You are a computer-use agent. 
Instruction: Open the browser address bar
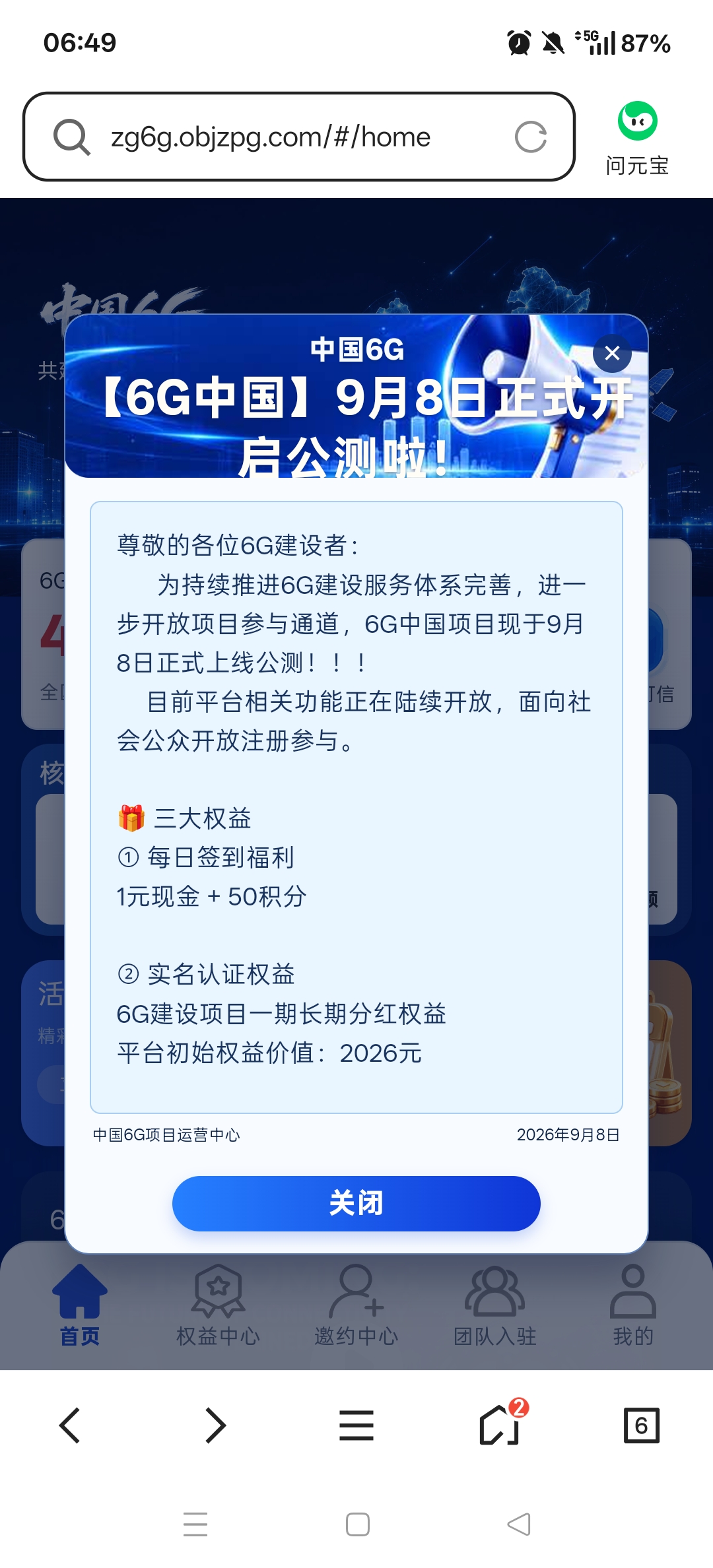click(299, 137)
